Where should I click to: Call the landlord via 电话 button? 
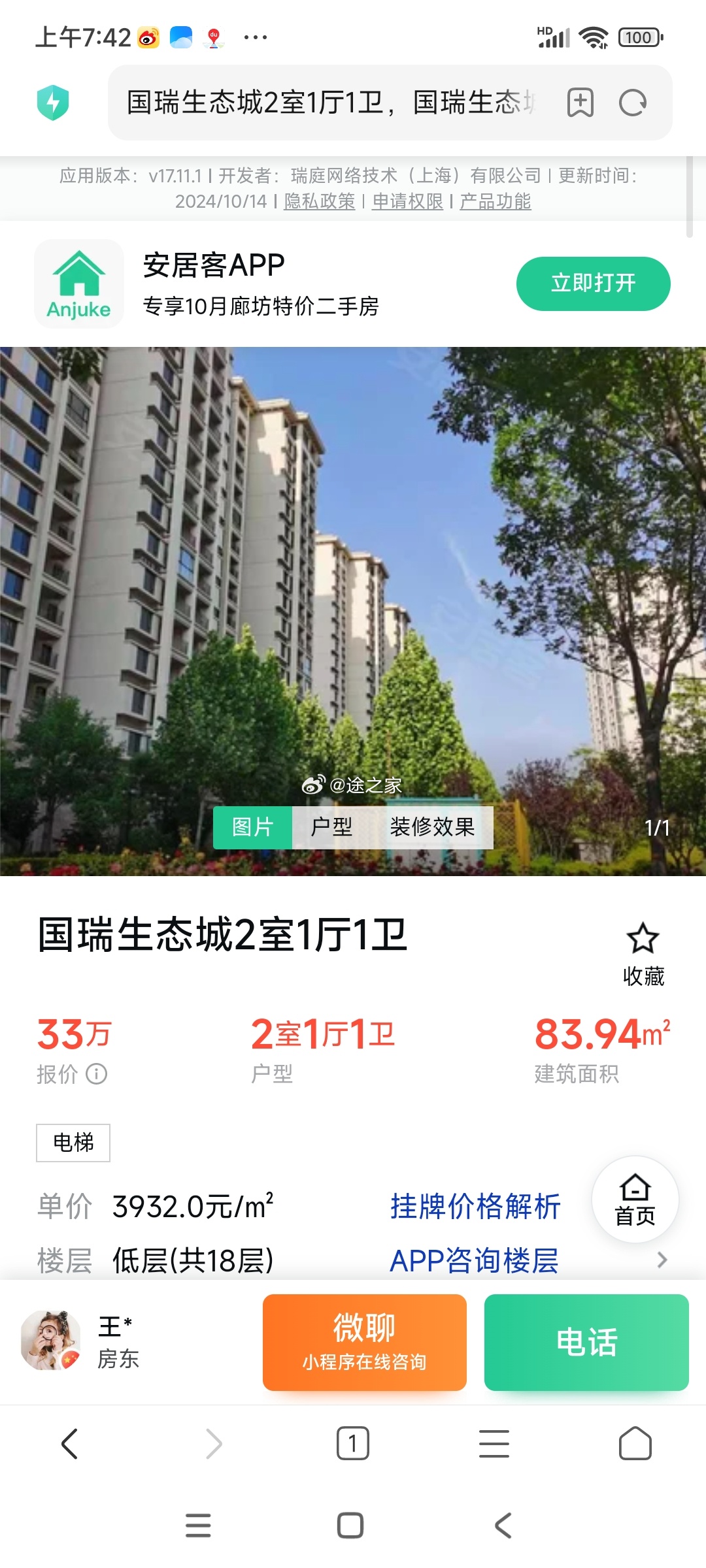(586, 1343)
